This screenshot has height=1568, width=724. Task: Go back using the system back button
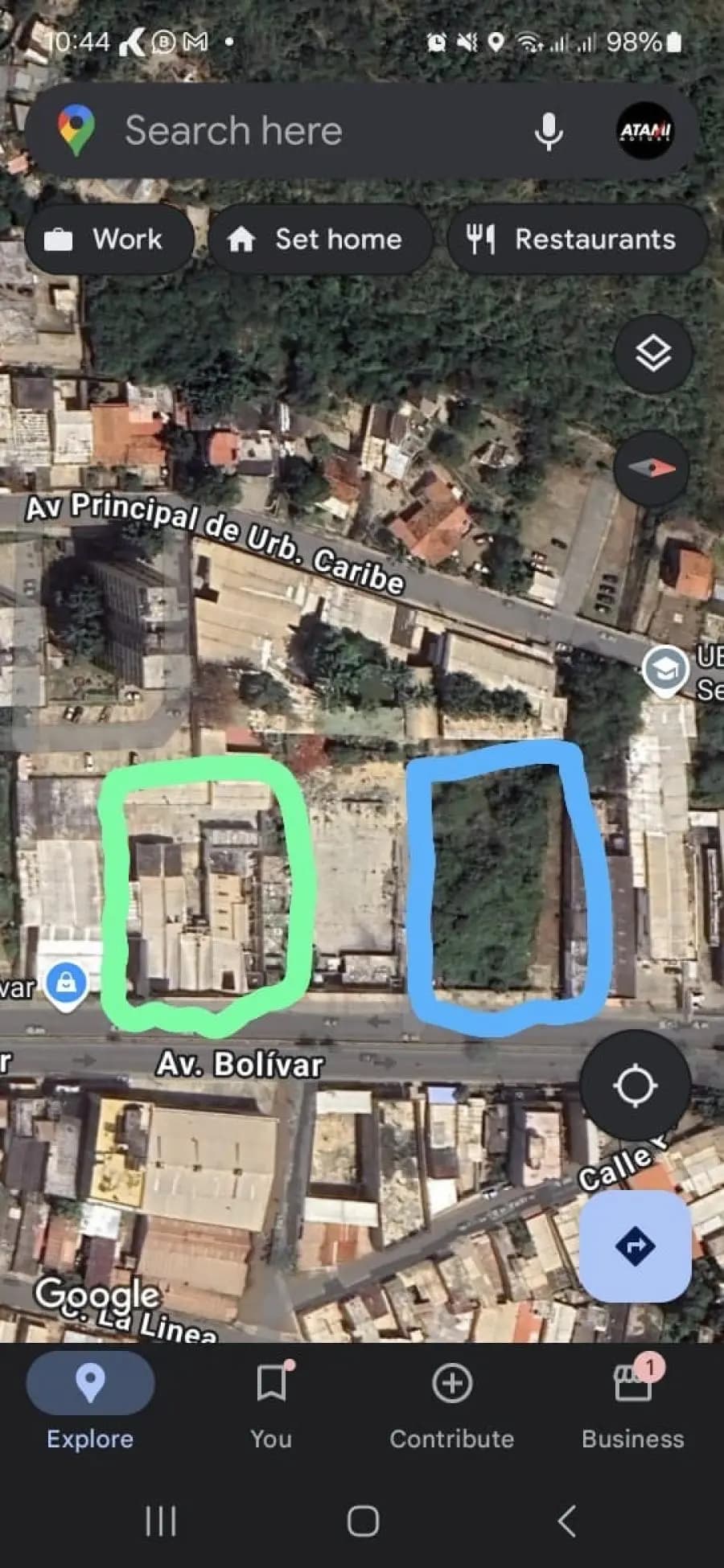566,1521
